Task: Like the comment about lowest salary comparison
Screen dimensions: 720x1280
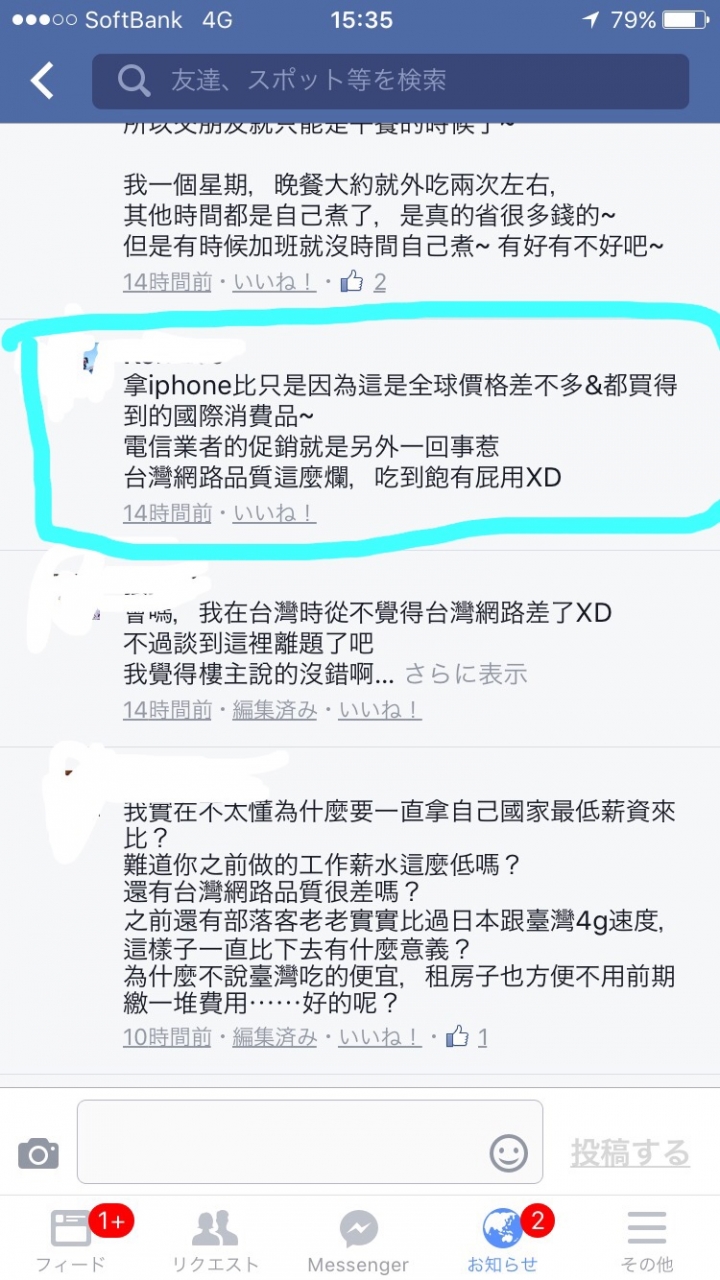Action: pos(379,1038)
